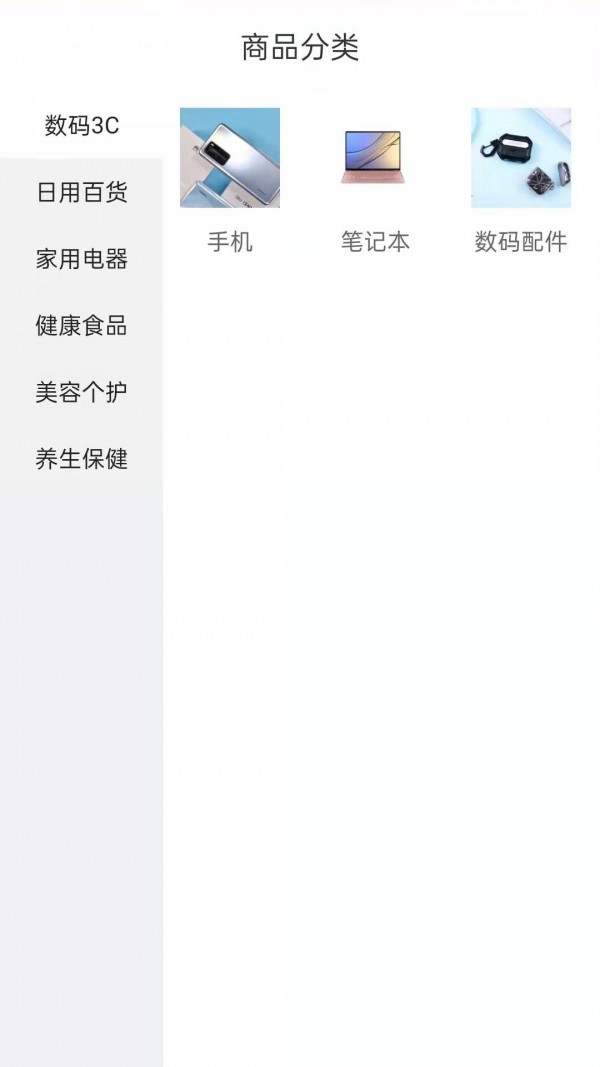Screen dimensions: 600x1067
Task: Go to the 美容个护 category
Action: [x=81, y=393]
